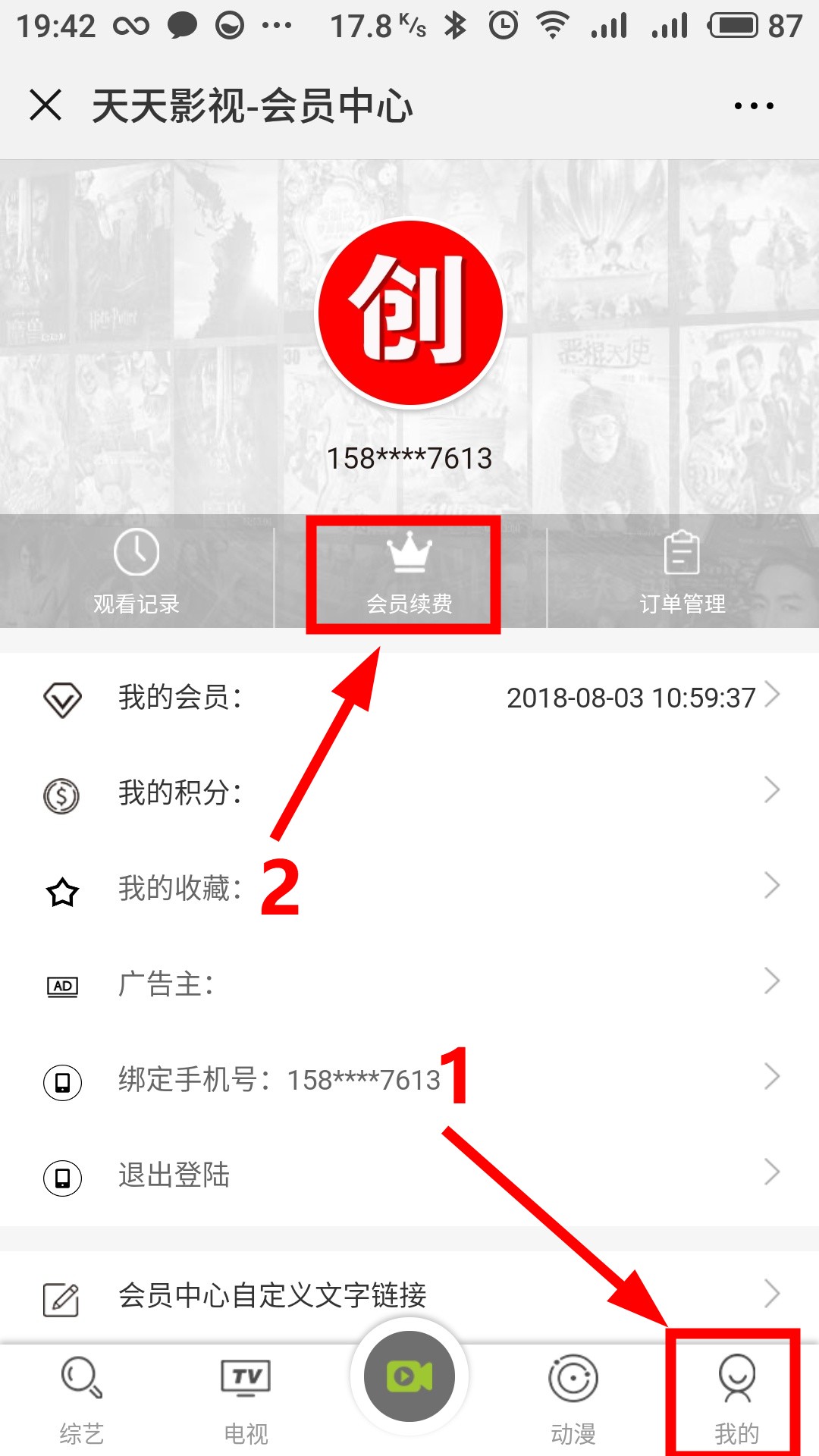
Task: Open the 绑定手机号 phone binding row
Action: point(409,1080)
